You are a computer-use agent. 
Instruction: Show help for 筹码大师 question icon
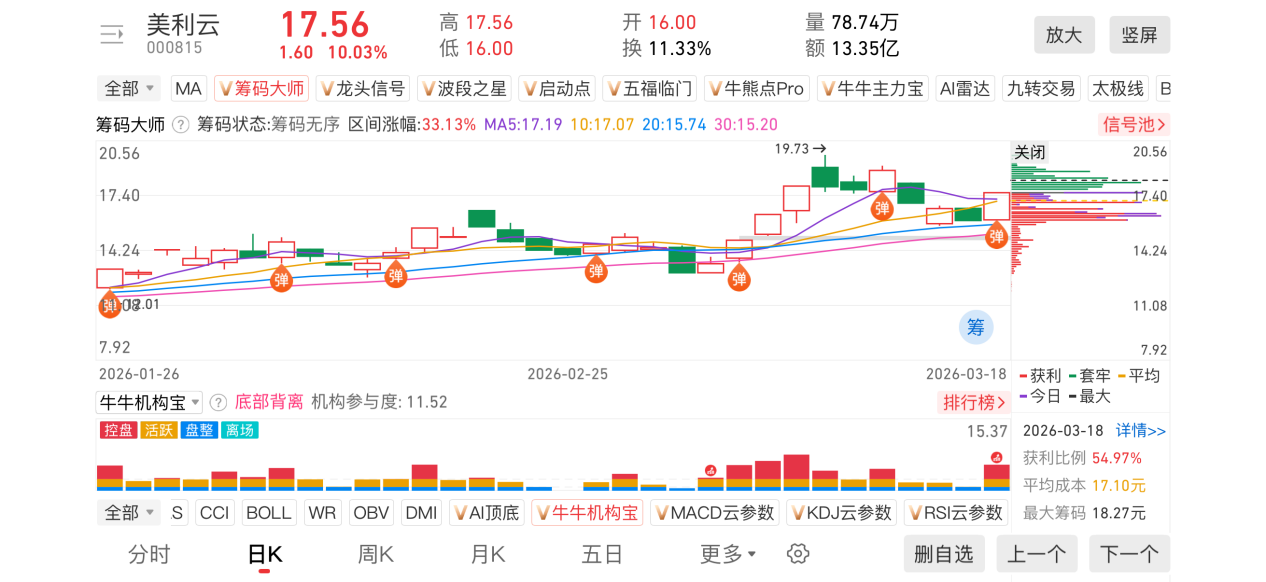click(181, 125)
